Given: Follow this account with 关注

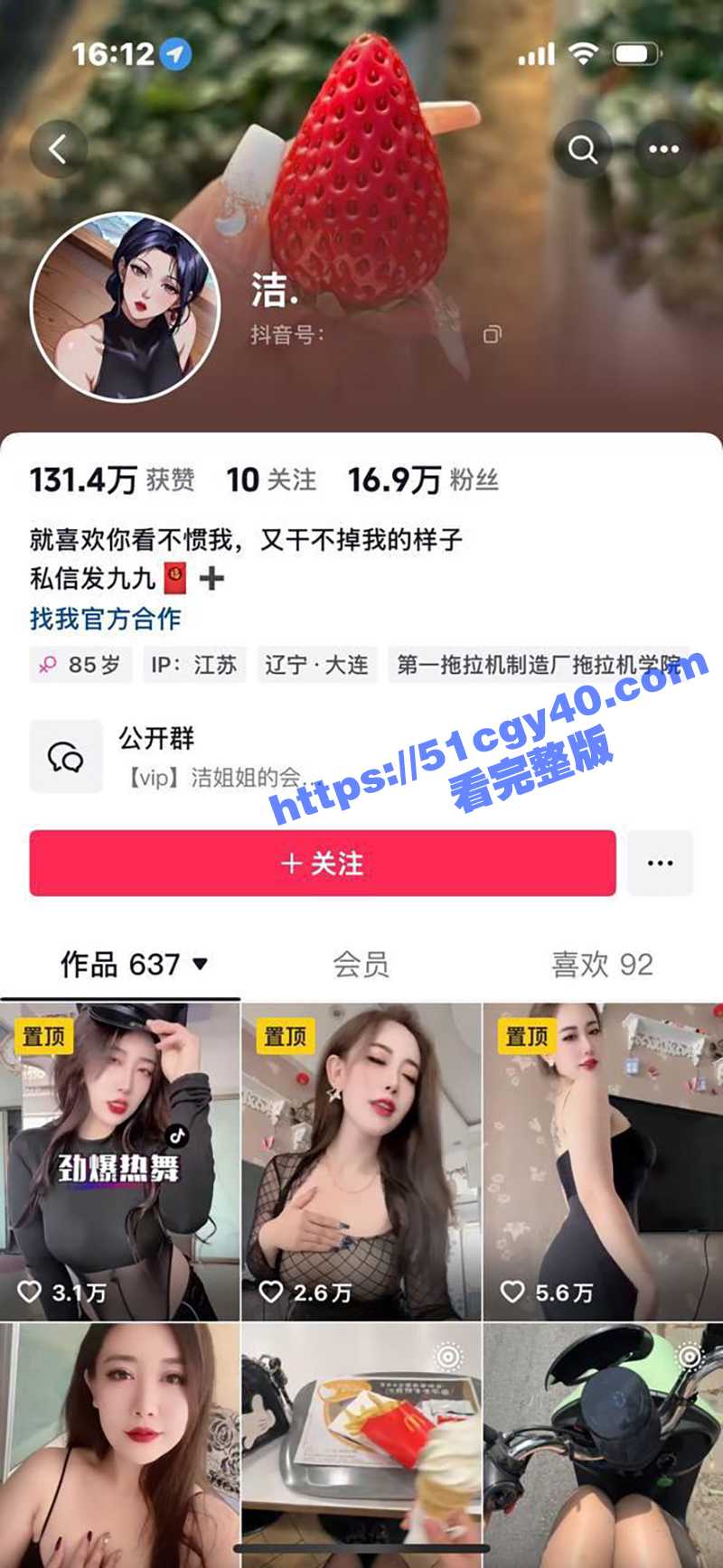Looking at the screenshot, I should 323,863.
